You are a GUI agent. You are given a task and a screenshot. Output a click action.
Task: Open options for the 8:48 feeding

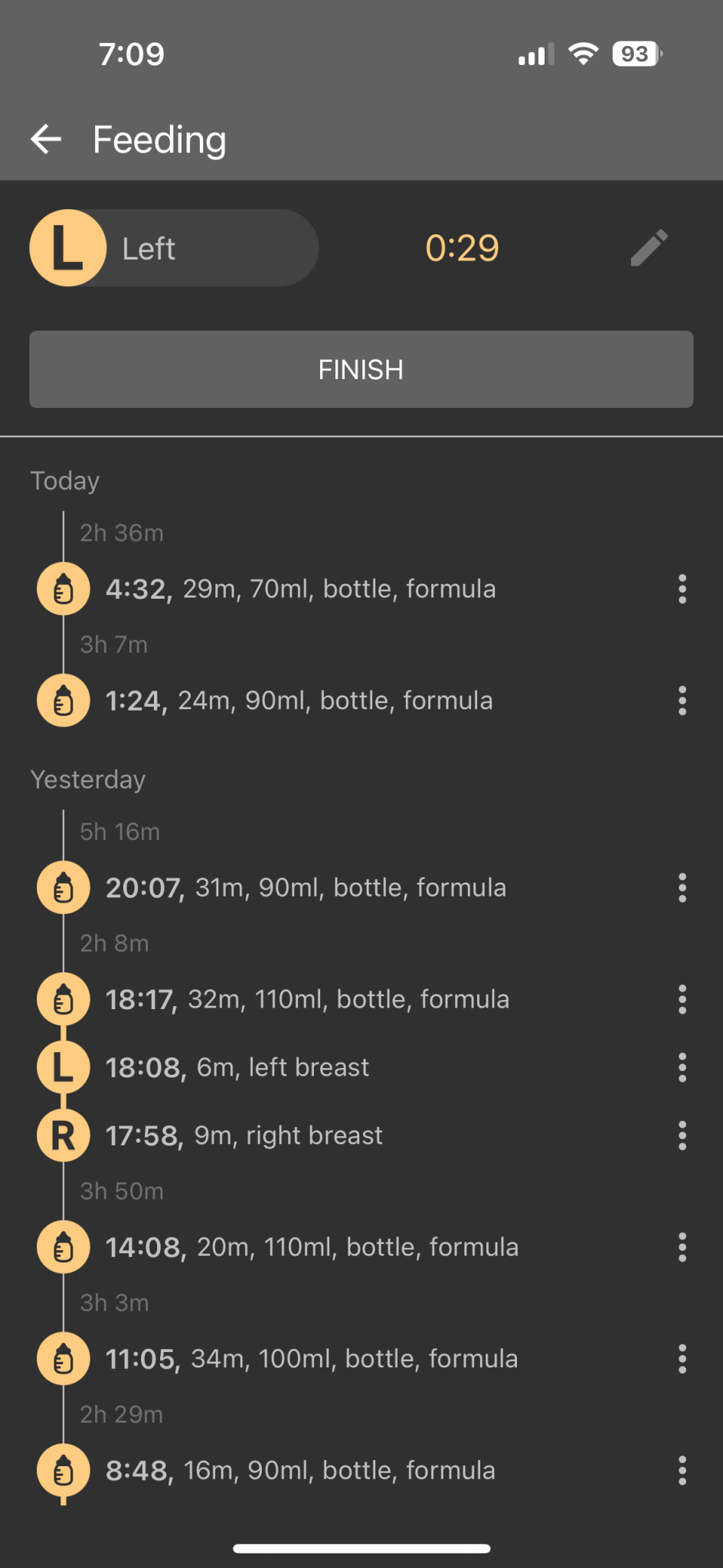pyautogui.click(x=682, y=1471)
